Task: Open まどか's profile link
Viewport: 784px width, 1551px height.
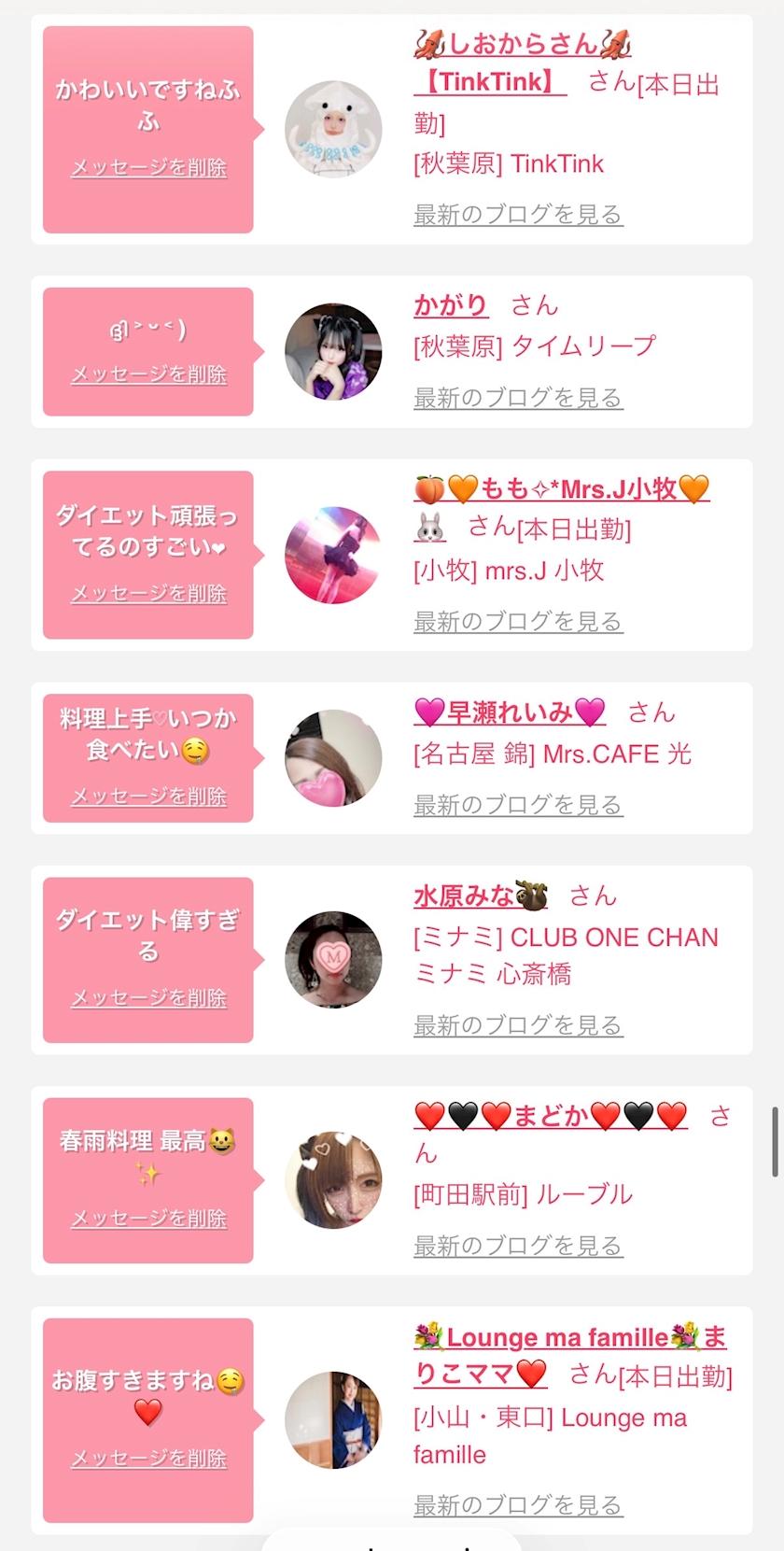Action: [x=551, y=1116]
